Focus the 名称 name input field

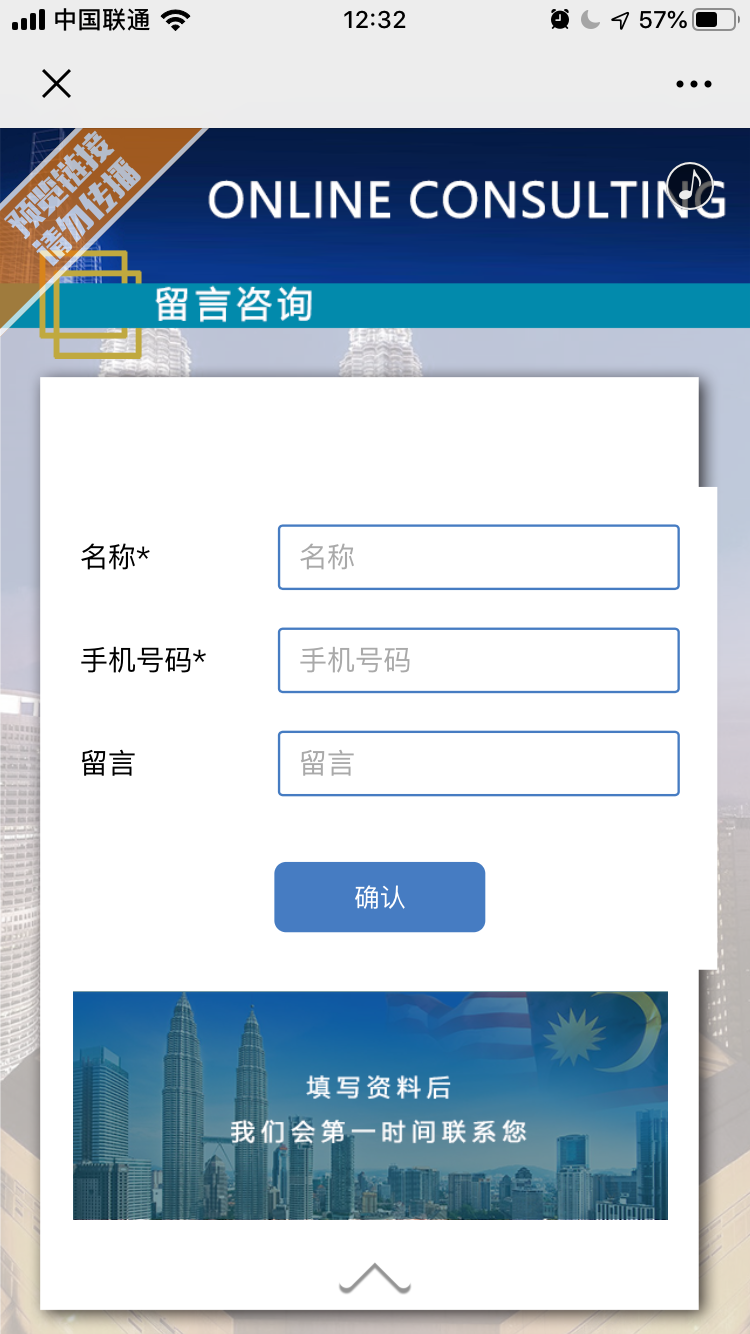pos(479,557)
